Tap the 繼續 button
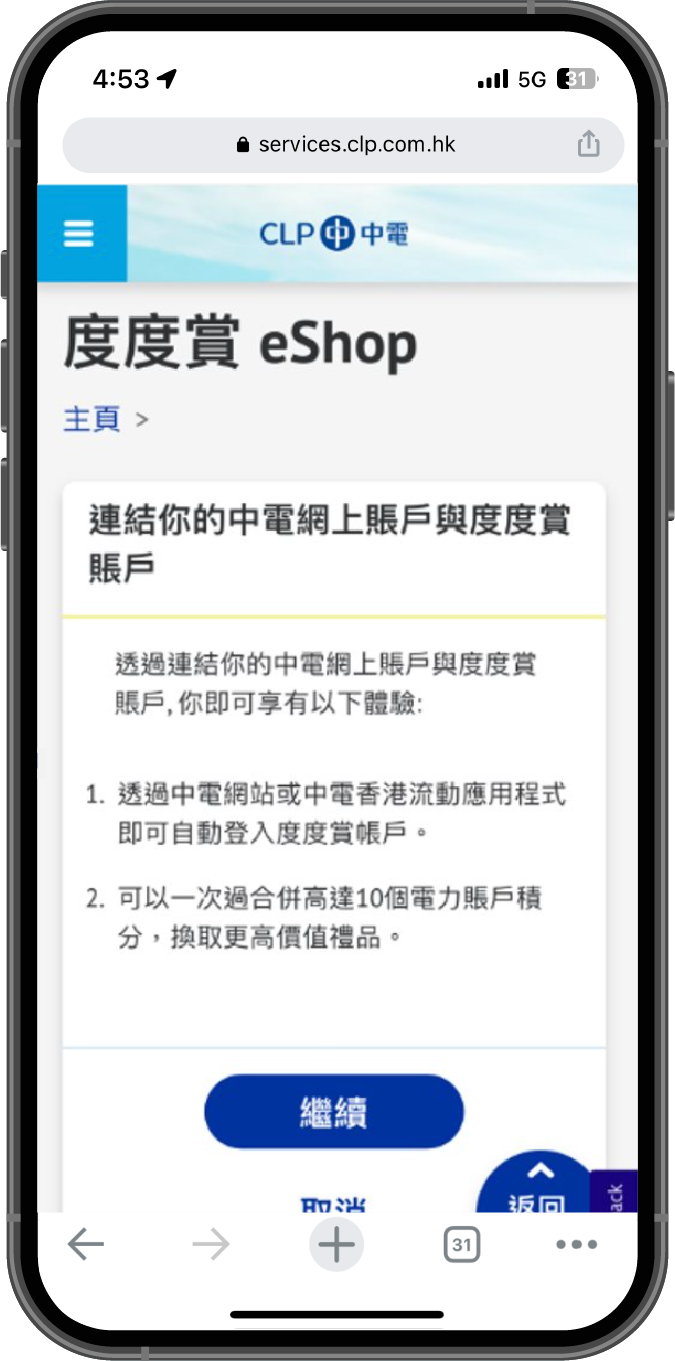The height and width of the screenshot is (1361, 675). (334, 1112)
